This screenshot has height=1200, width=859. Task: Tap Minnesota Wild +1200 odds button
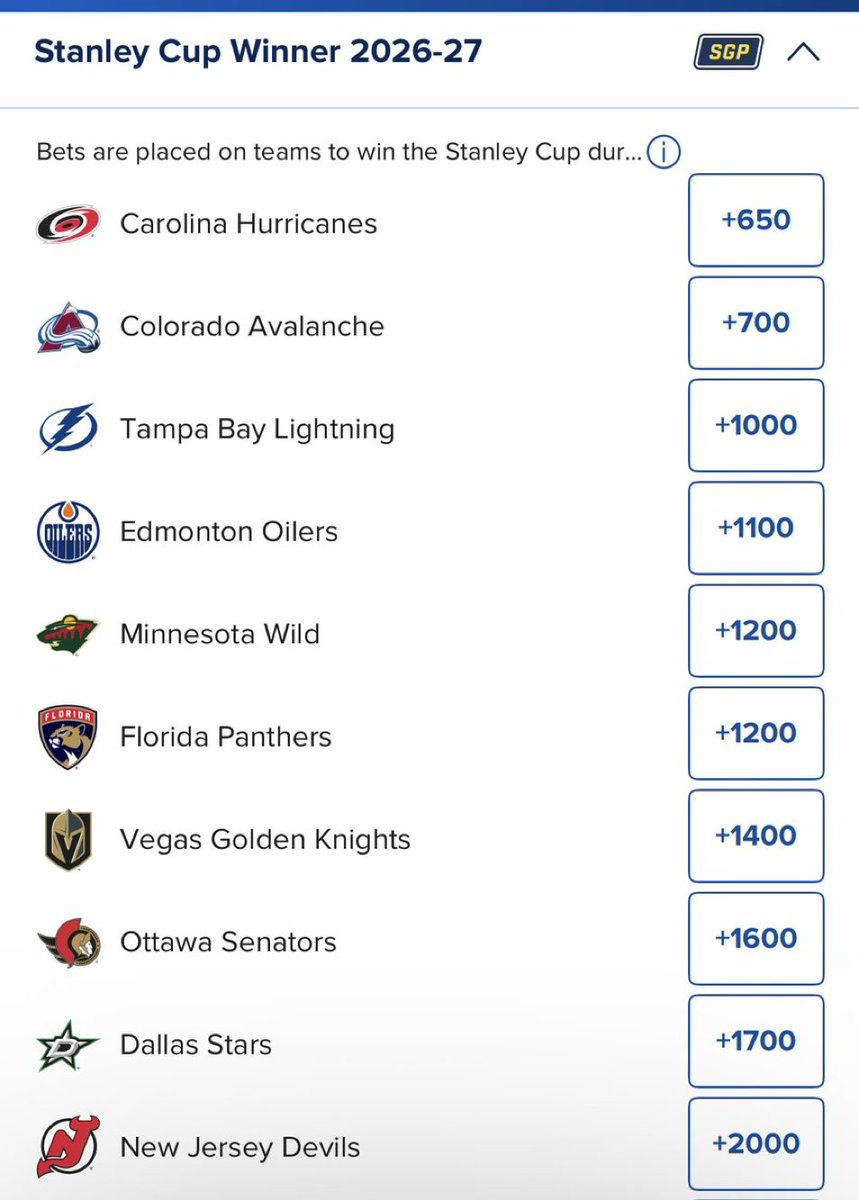[756, 631]
